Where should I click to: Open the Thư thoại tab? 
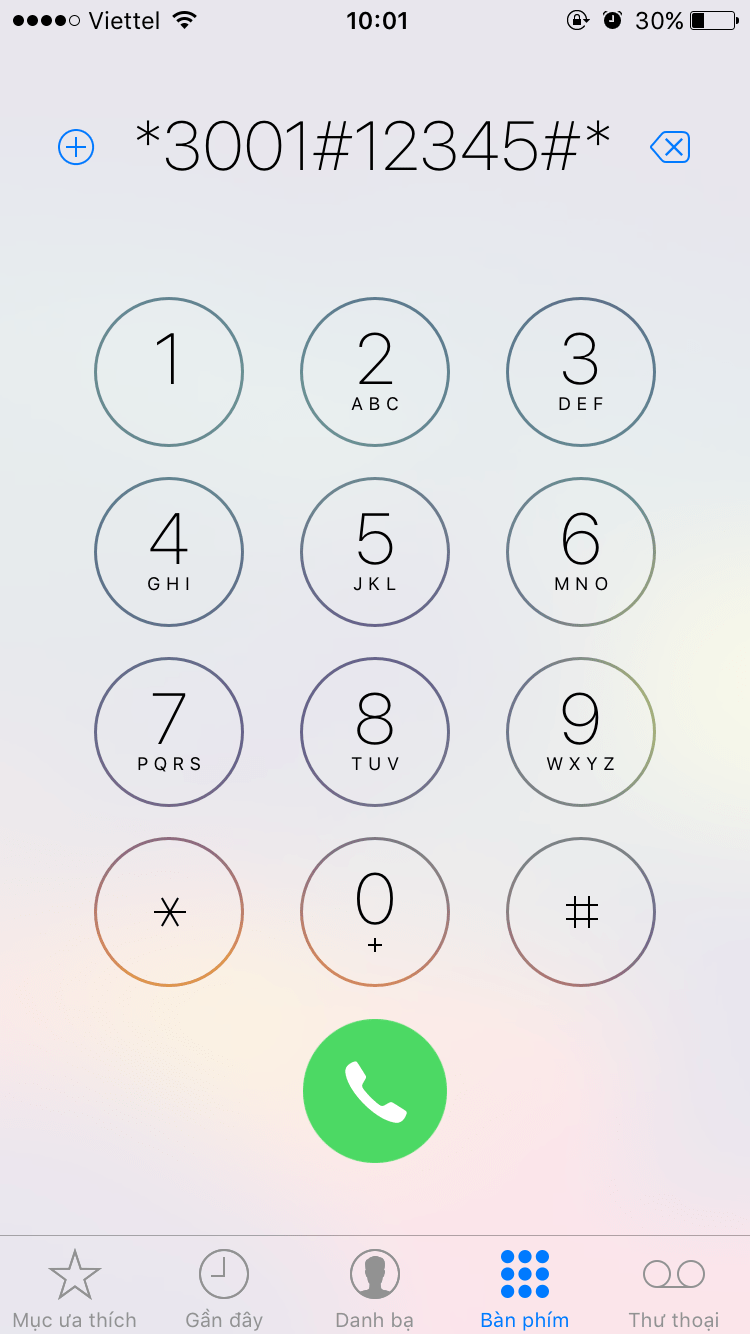click(674, 1288)
